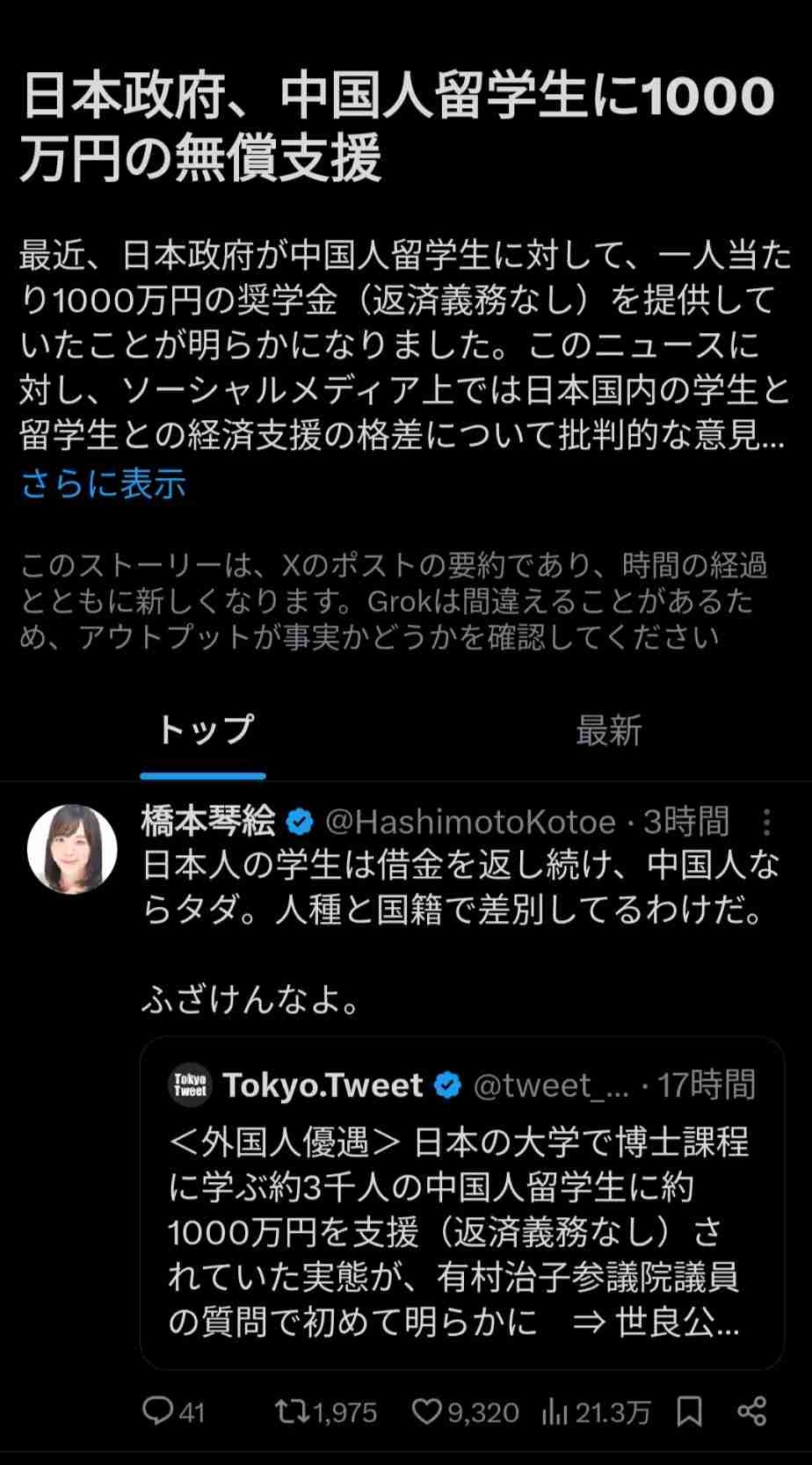Image resolution: width=812 pixels, height=1465 pixels.
Task: Share 橋本琴絵's post
Action: [x=752, y=1412]
